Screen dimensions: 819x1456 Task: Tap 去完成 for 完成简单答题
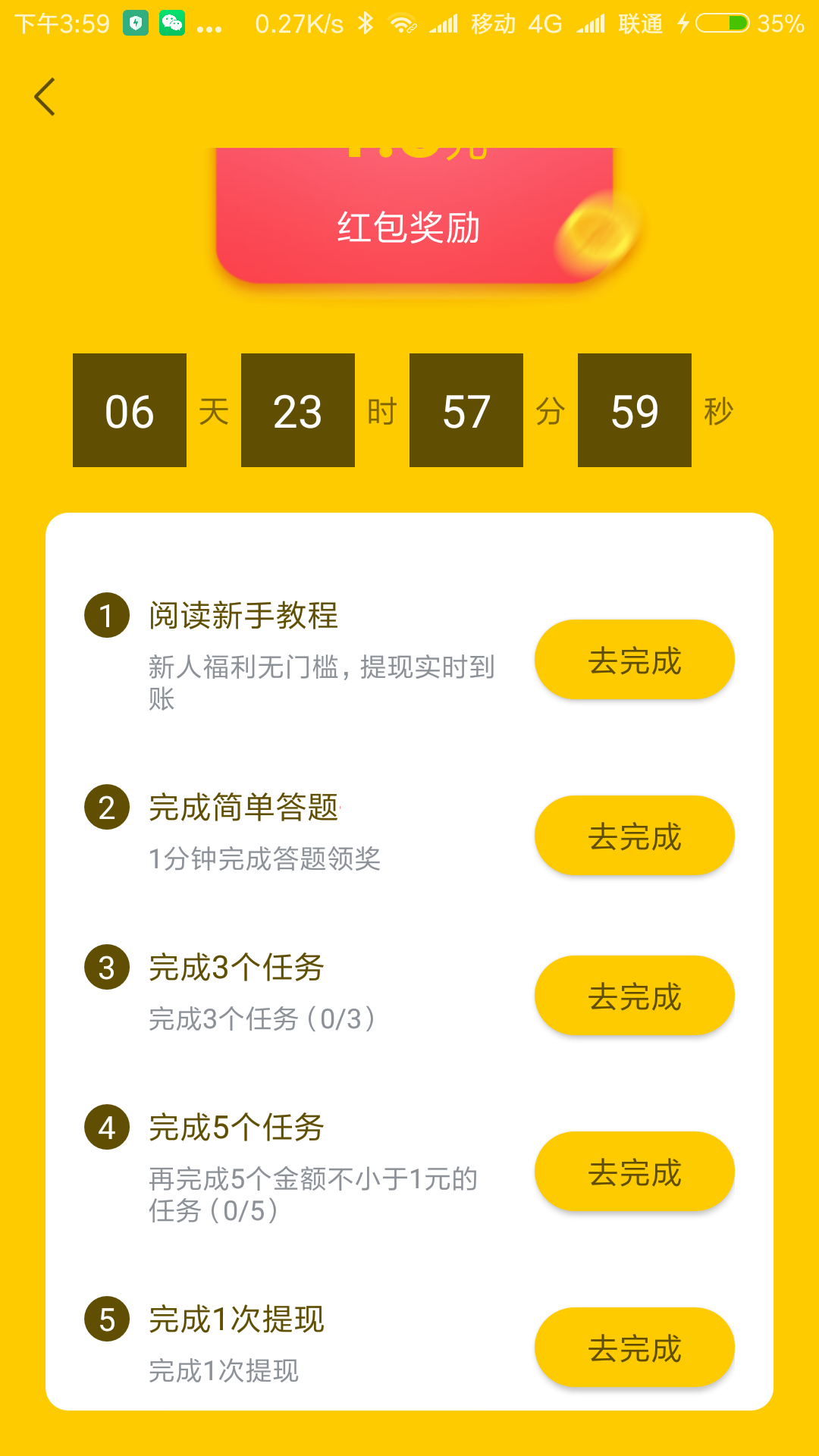tap(634, 836)
